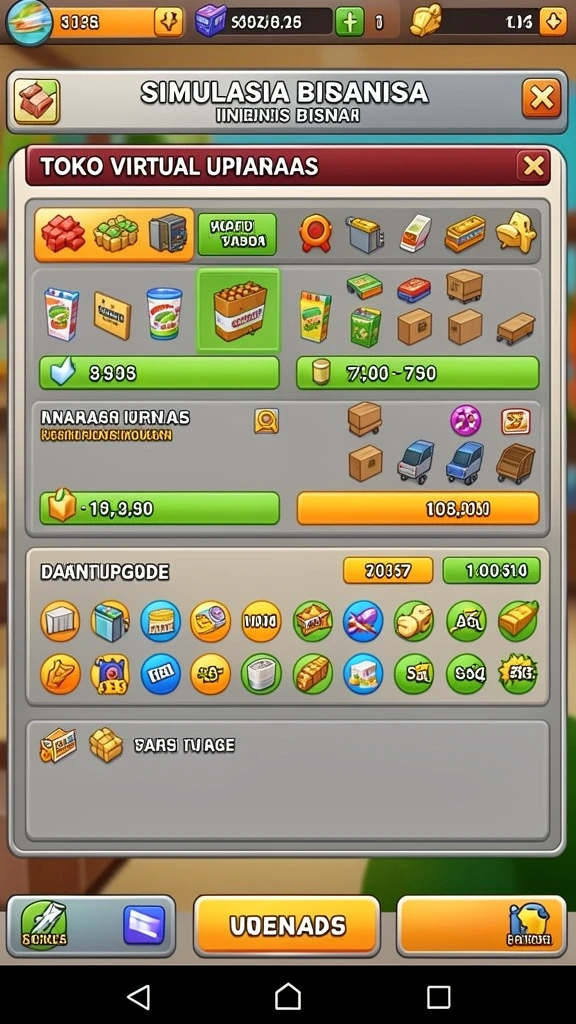Tap the green plus to add gems
Screen dimensions: 576x1024
pos(349,22)
